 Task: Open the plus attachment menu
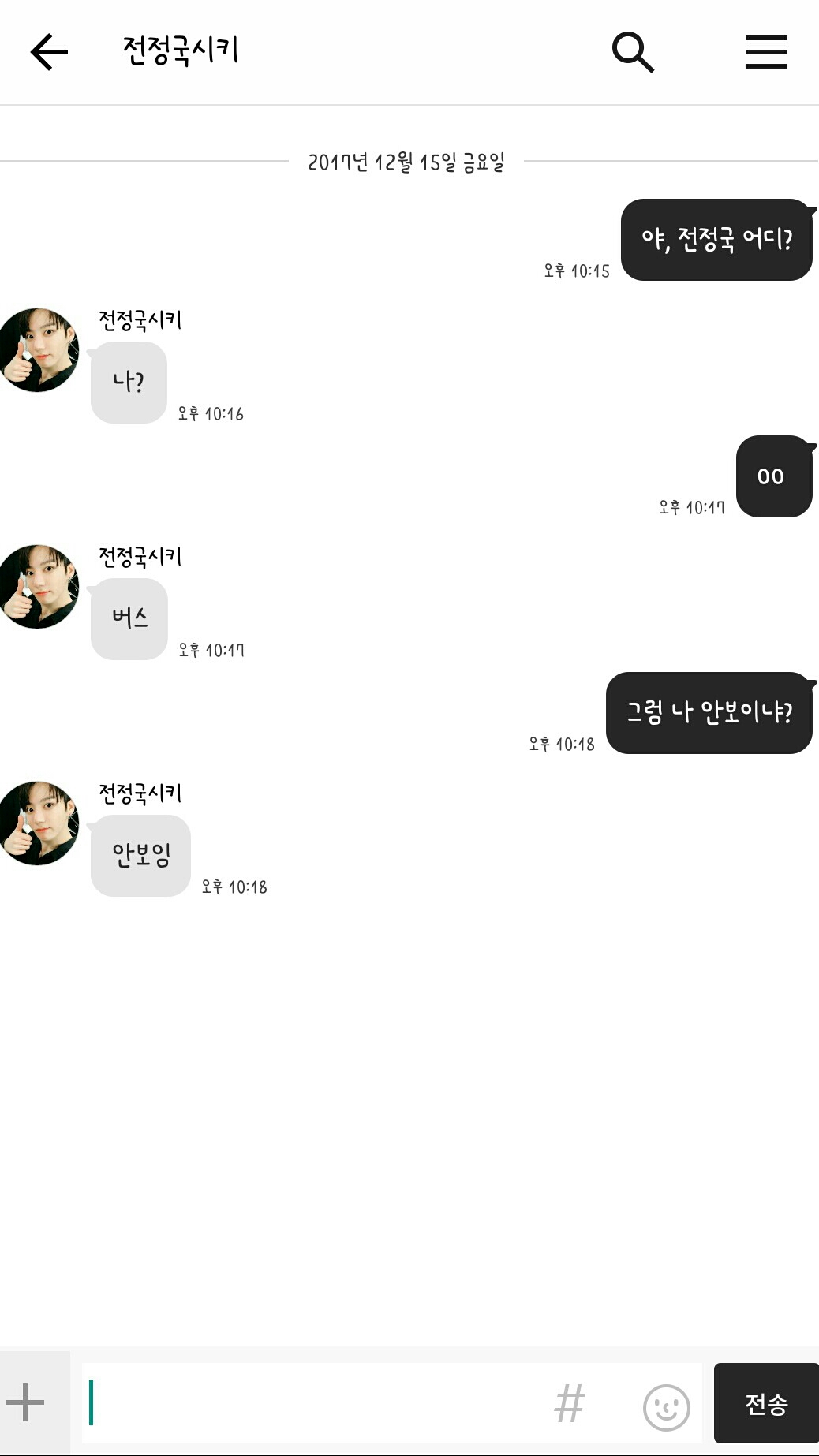(27, 1402)
